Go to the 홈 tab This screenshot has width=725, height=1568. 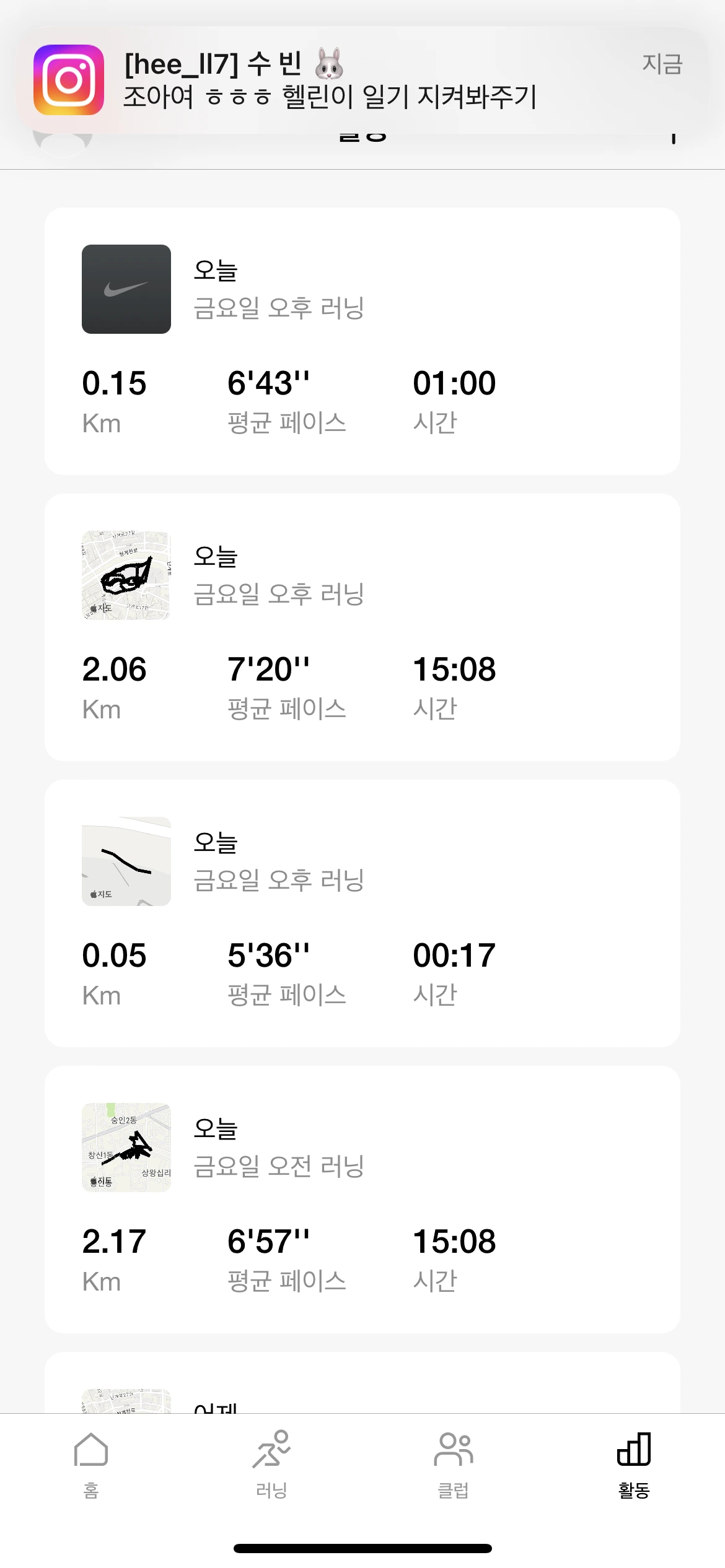click(x=91, y=1464)
